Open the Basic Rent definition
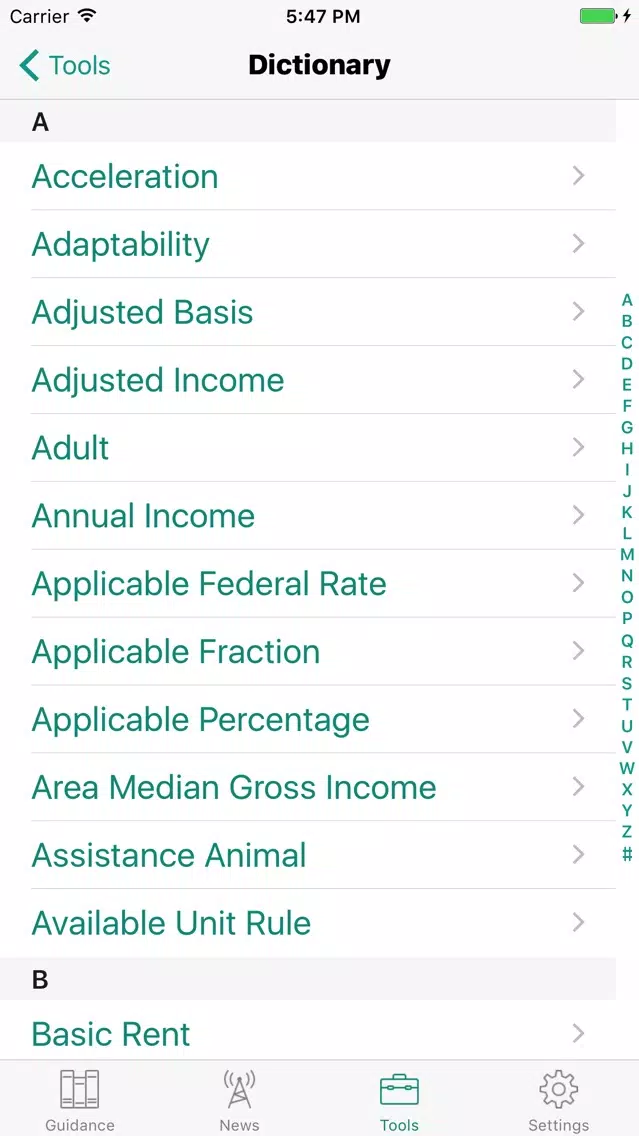This screenshot has width=639, height=1136. pos(308,1033)
